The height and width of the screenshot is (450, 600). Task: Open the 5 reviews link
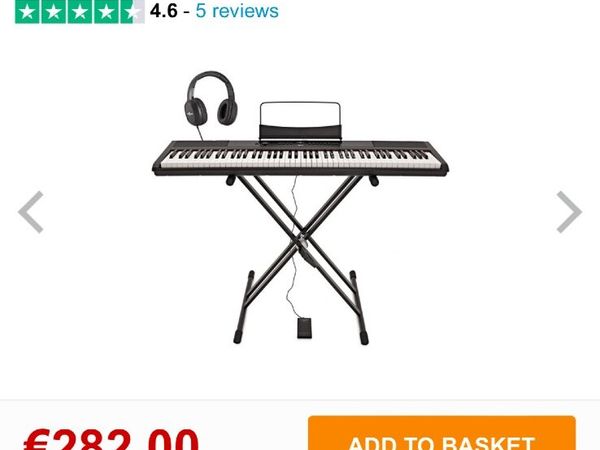click(x=237, y=12)
